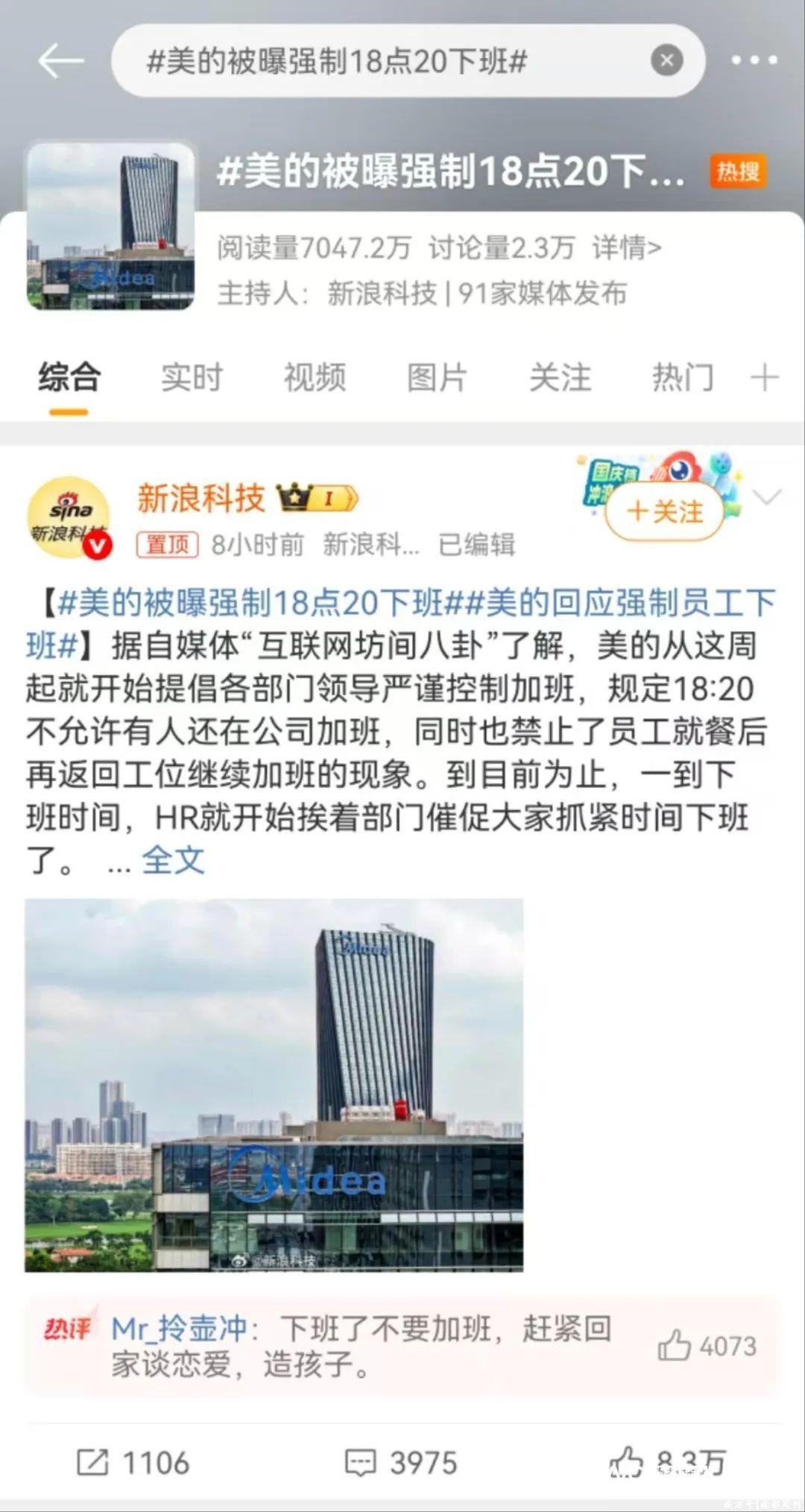The image size is (805, 1512).
Task: Open hot comment by Mr_拎壶冲
Action: coord(358,1346)
